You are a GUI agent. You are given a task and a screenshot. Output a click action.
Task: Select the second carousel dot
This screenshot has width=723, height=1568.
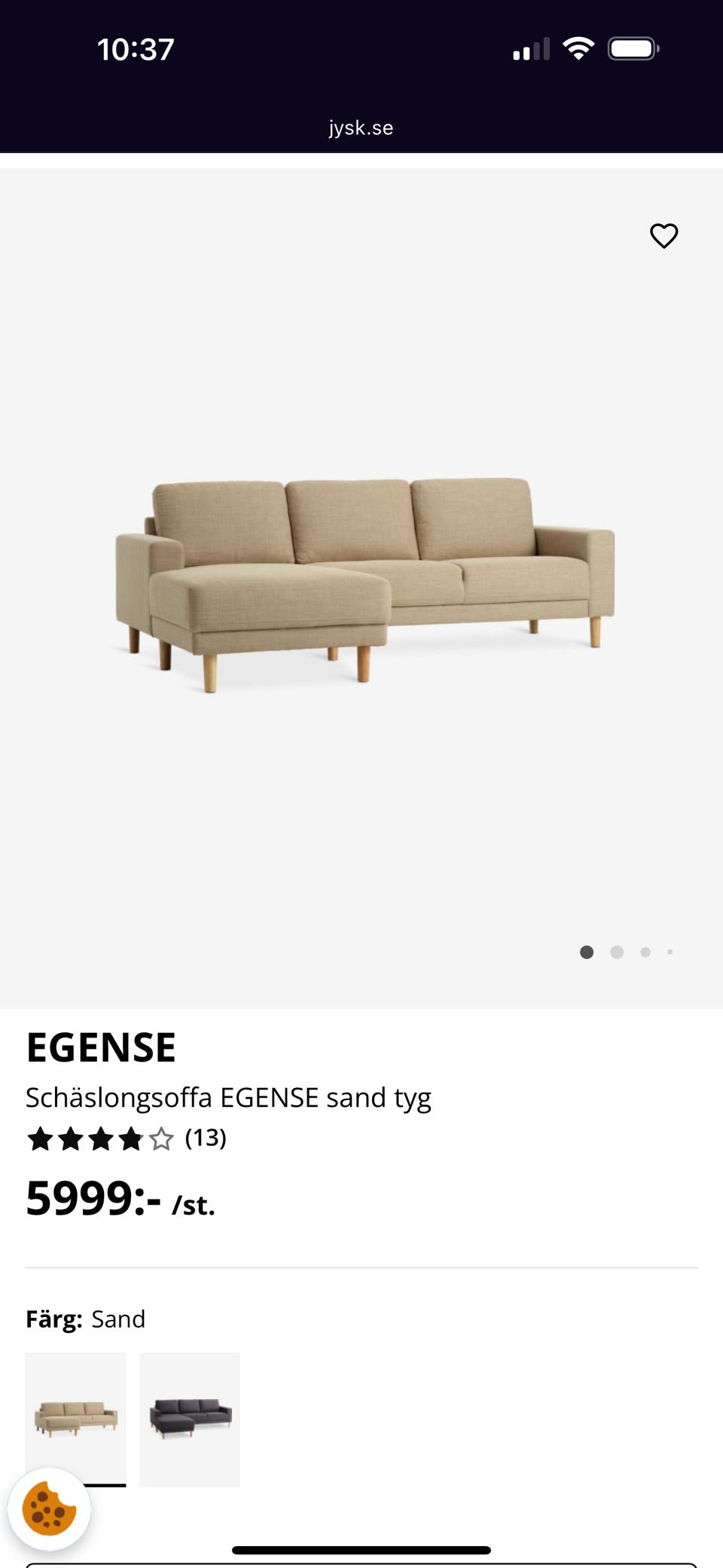(x=616, y=952)
